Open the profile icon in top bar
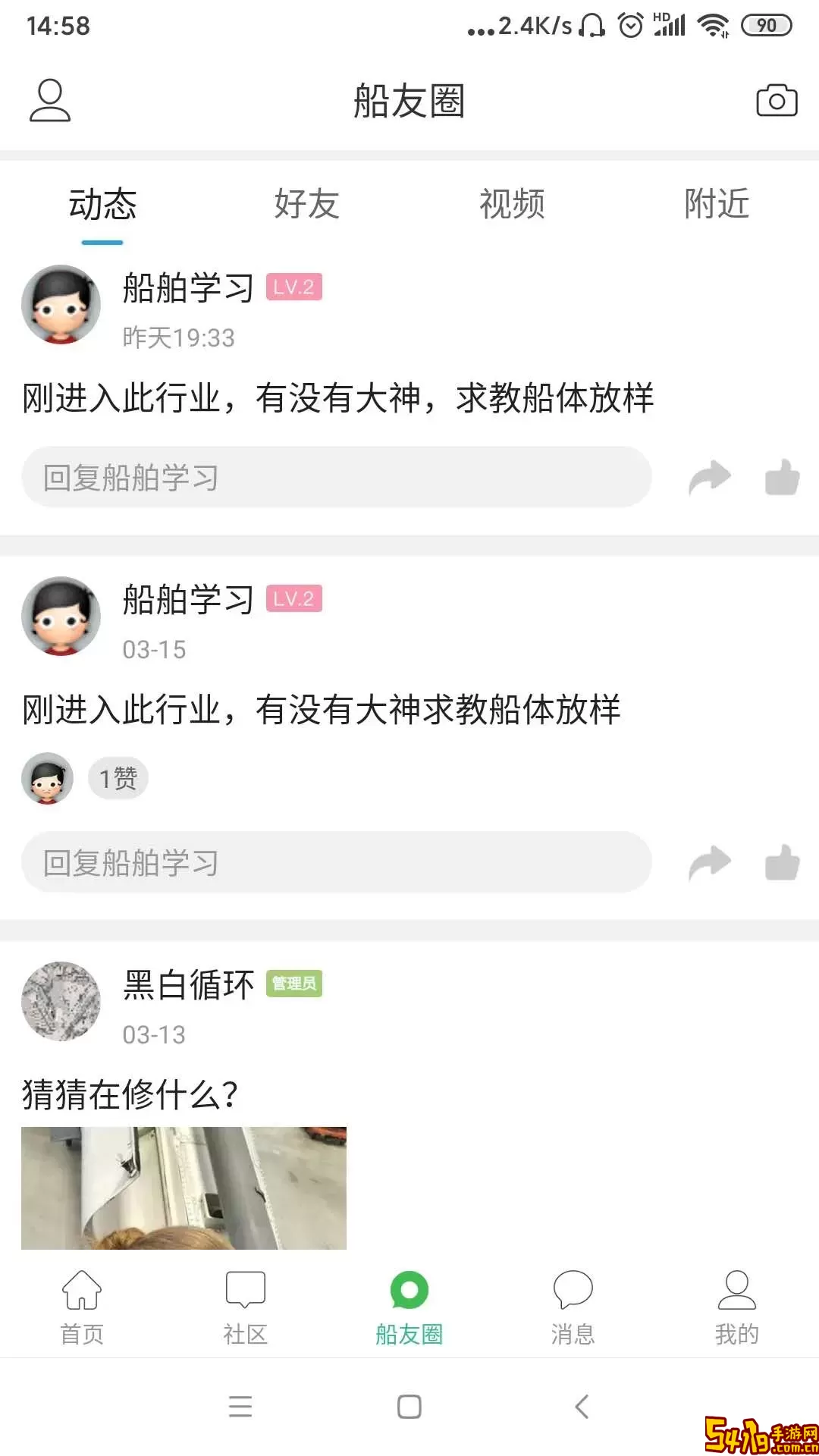819x1456 pixels. point(50,100)
